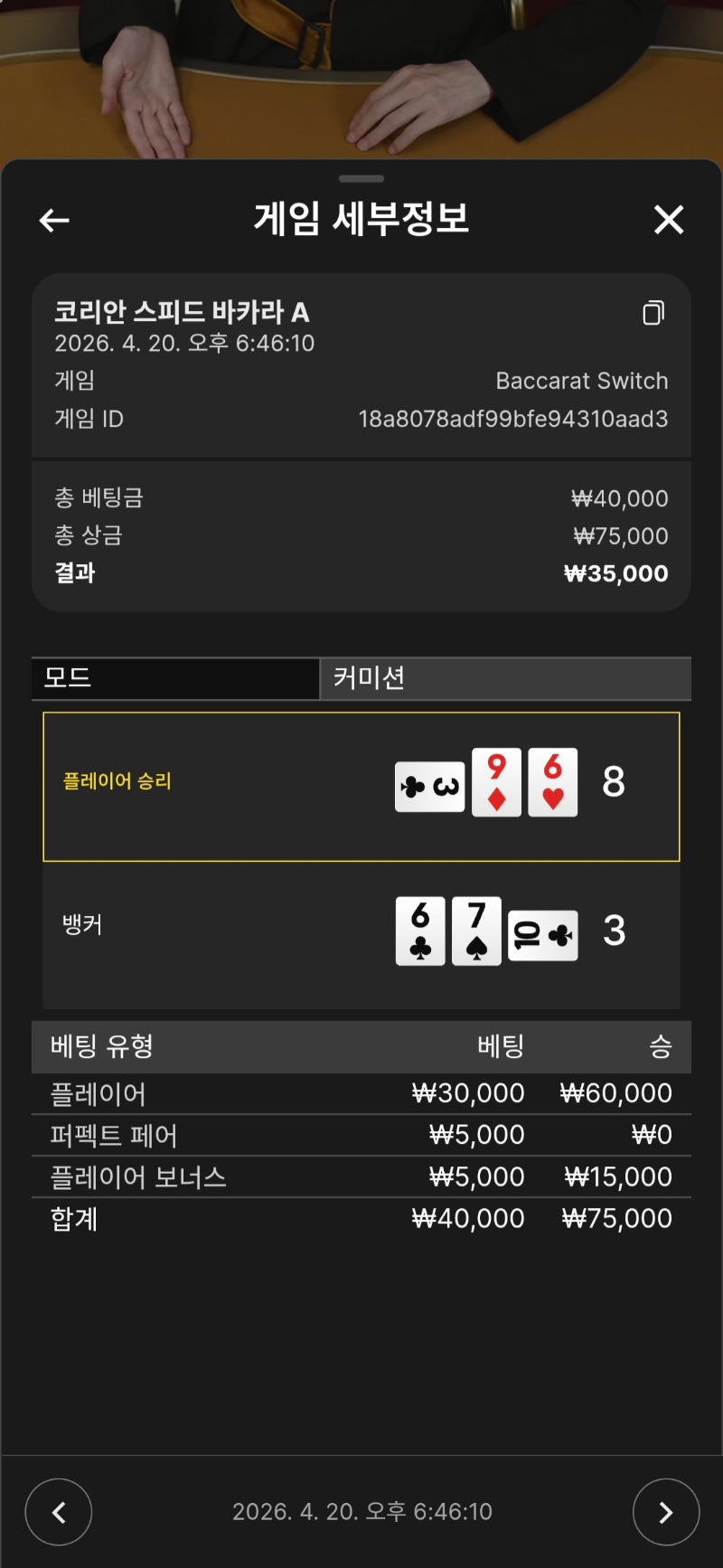
Task: Close the game details panel
Action: 669,220
